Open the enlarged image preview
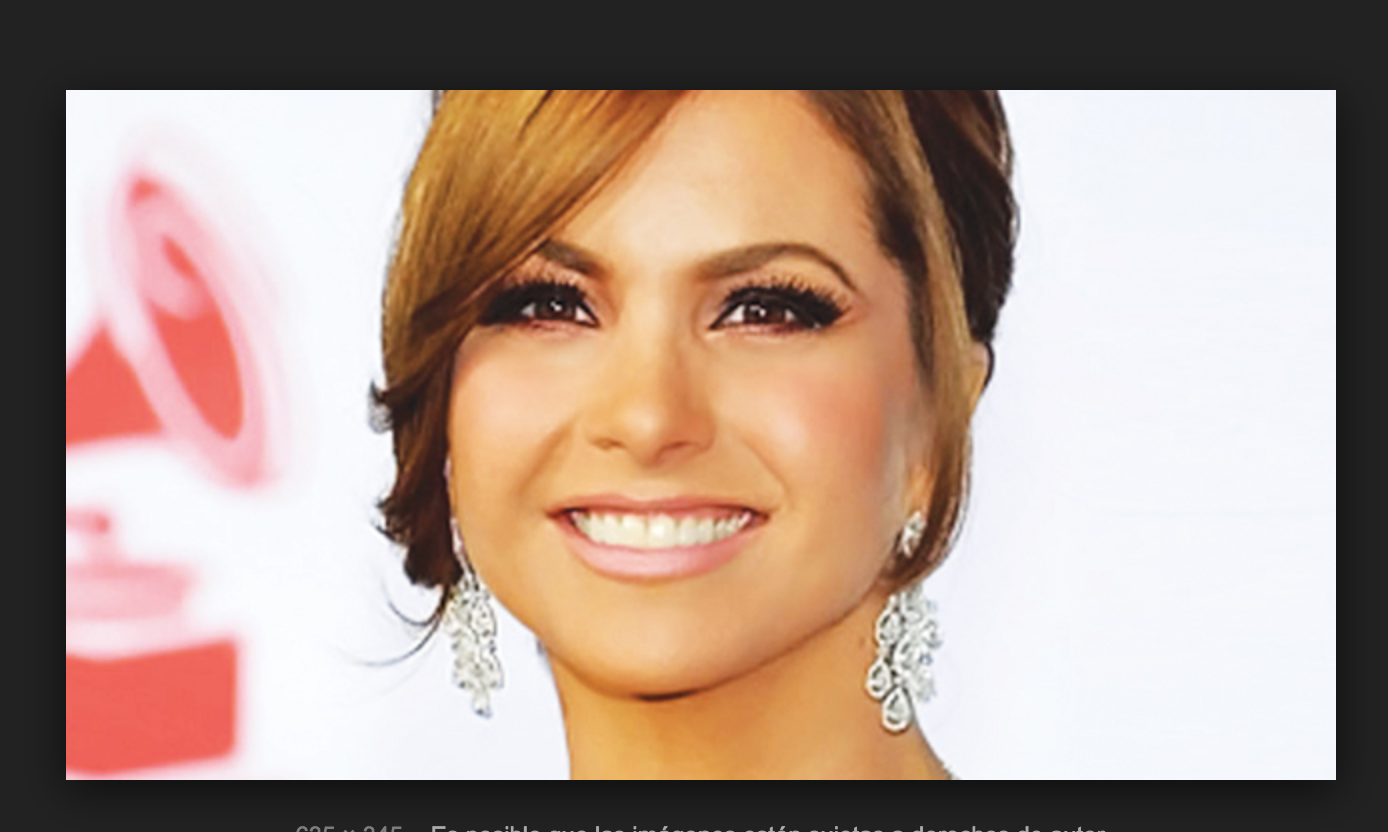The width and height of the screenshot is (1388, 832). click(700, 434)
